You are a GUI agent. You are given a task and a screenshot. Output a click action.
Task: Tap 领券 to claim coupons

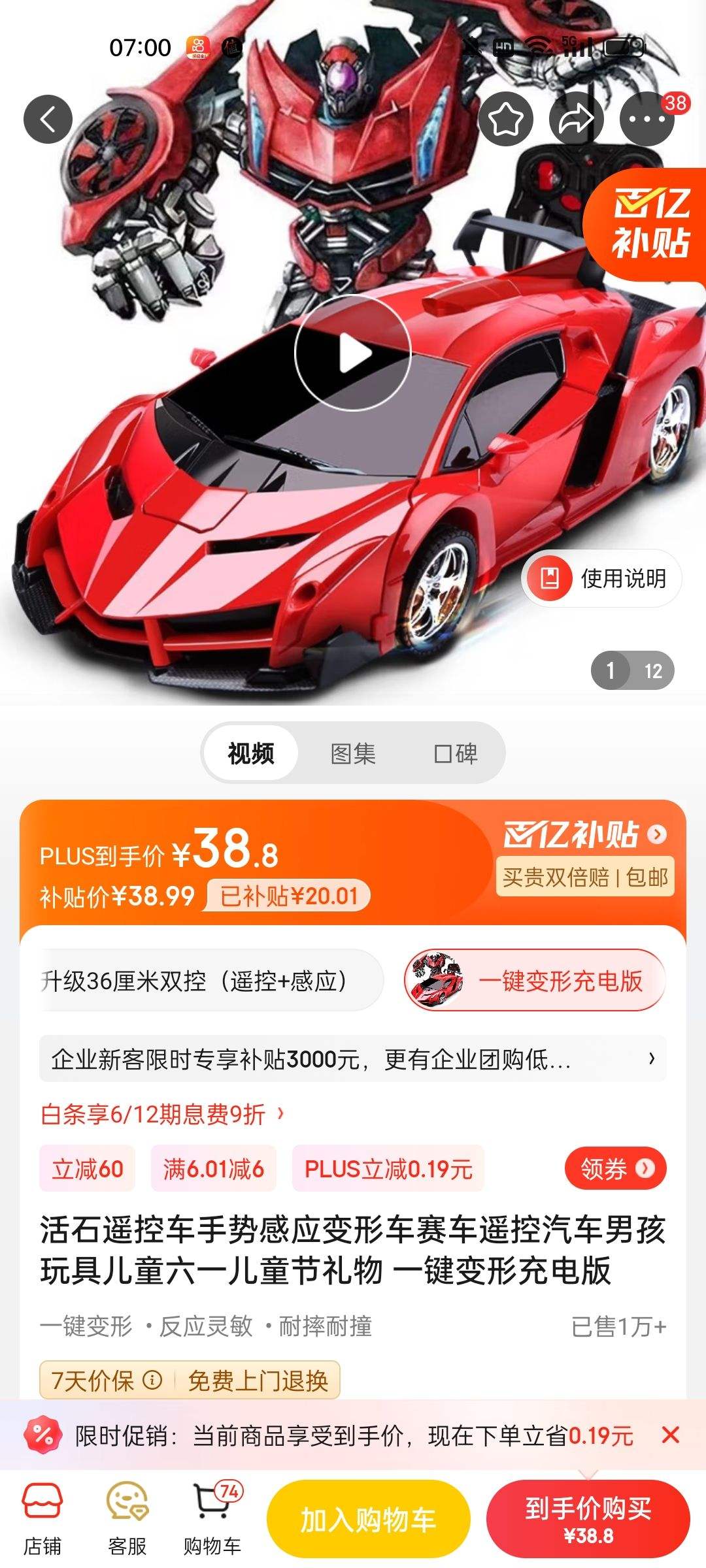616,1168
